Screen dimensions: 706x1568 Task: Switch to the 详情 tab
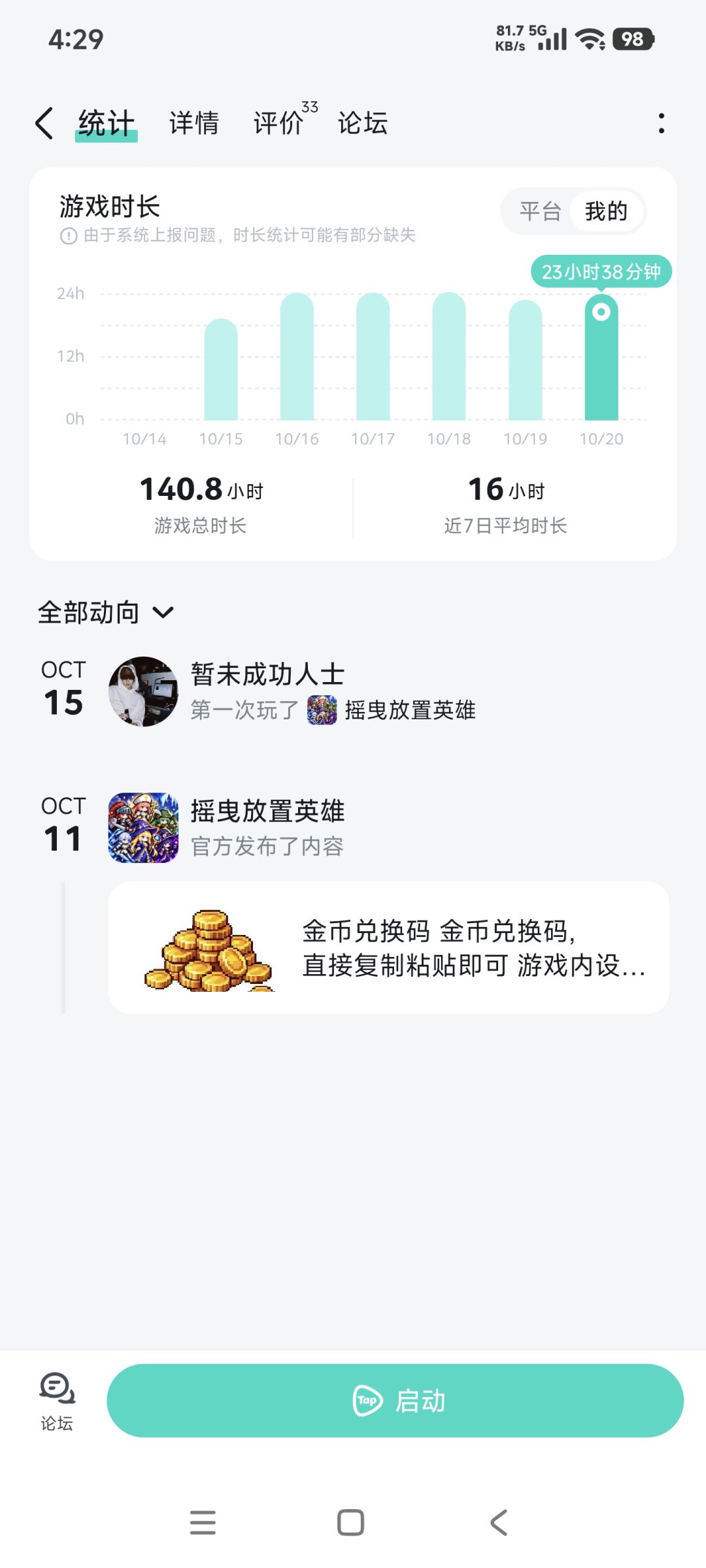pyautogui.click(x=194, y=123)
